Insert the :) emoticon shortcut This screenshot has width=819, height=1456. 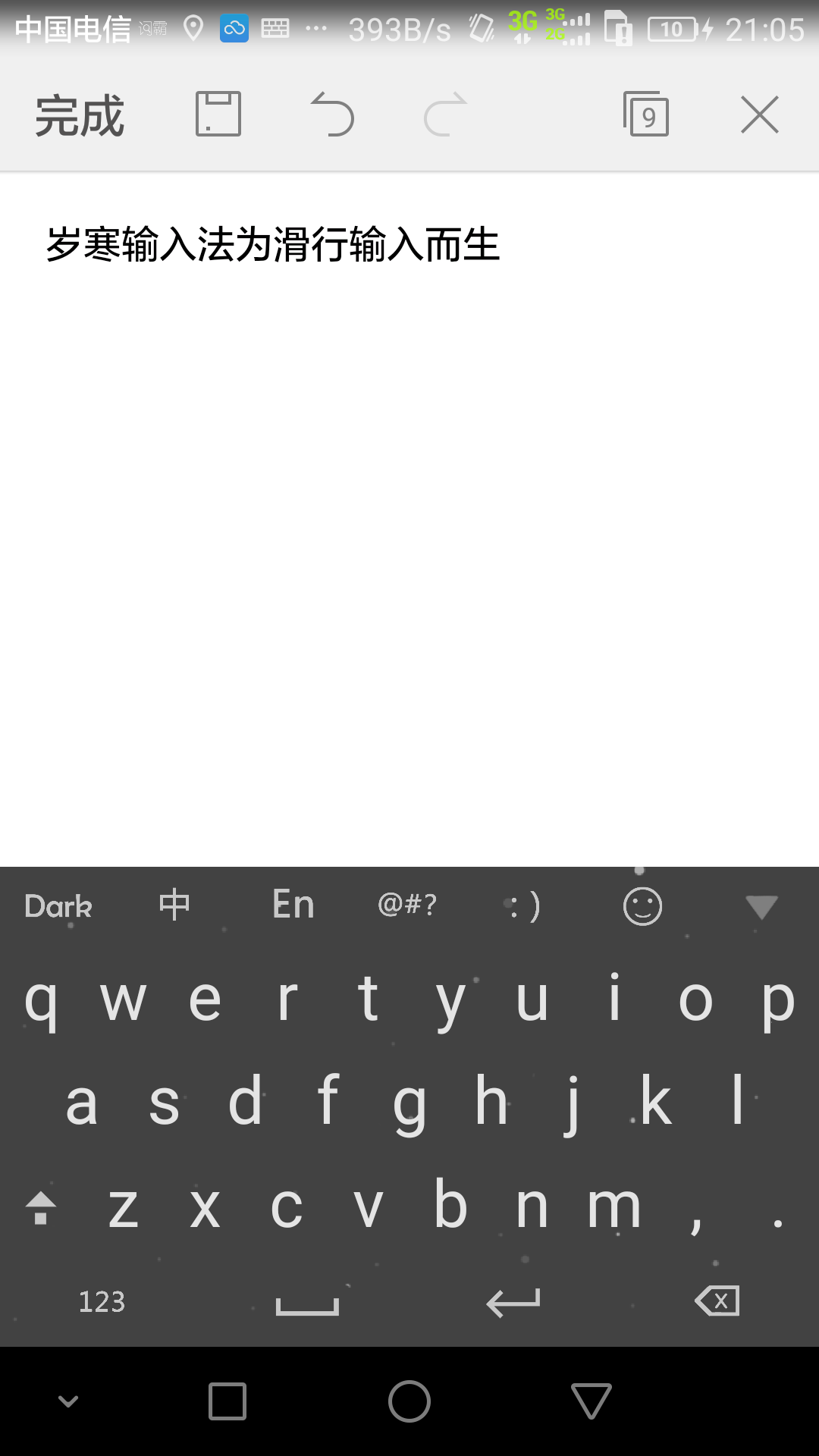click(525, 905)
